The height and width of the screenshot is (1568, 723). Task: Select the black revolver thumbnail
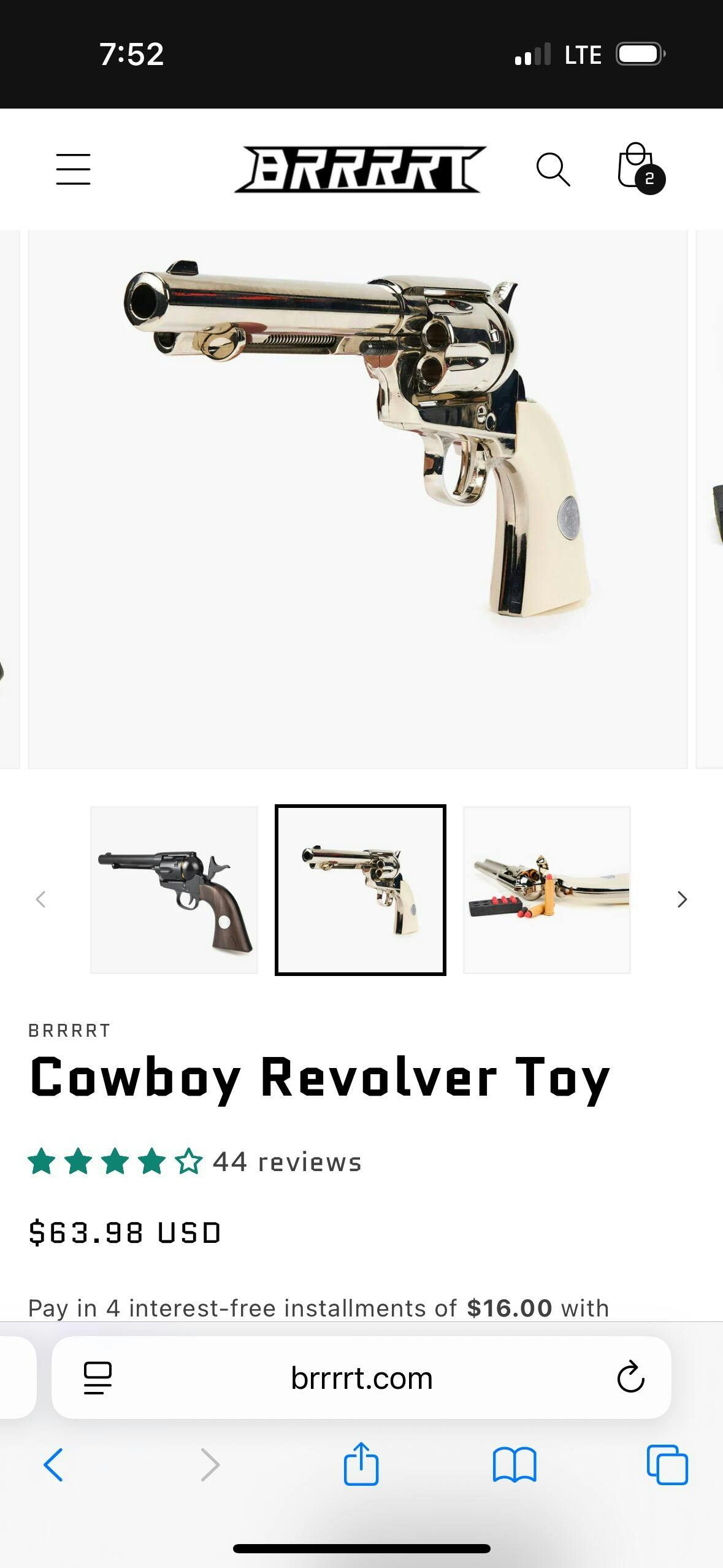pos(174,890)
